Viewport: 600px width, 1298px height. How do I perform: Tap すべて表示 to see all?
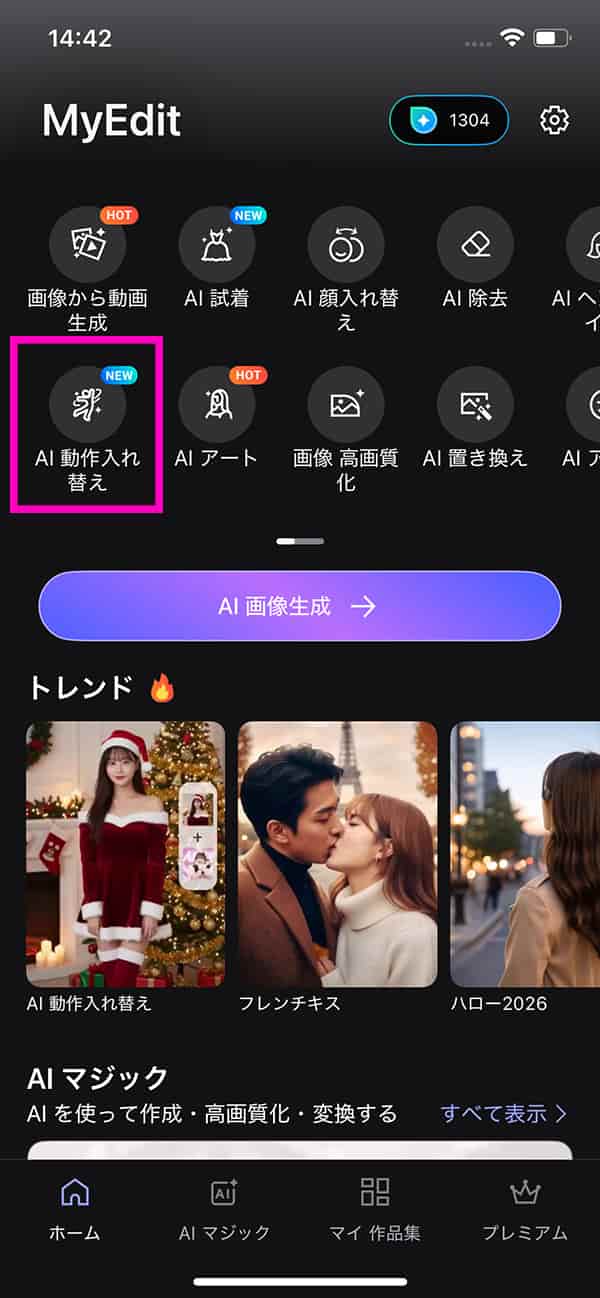pos(505,1113)
